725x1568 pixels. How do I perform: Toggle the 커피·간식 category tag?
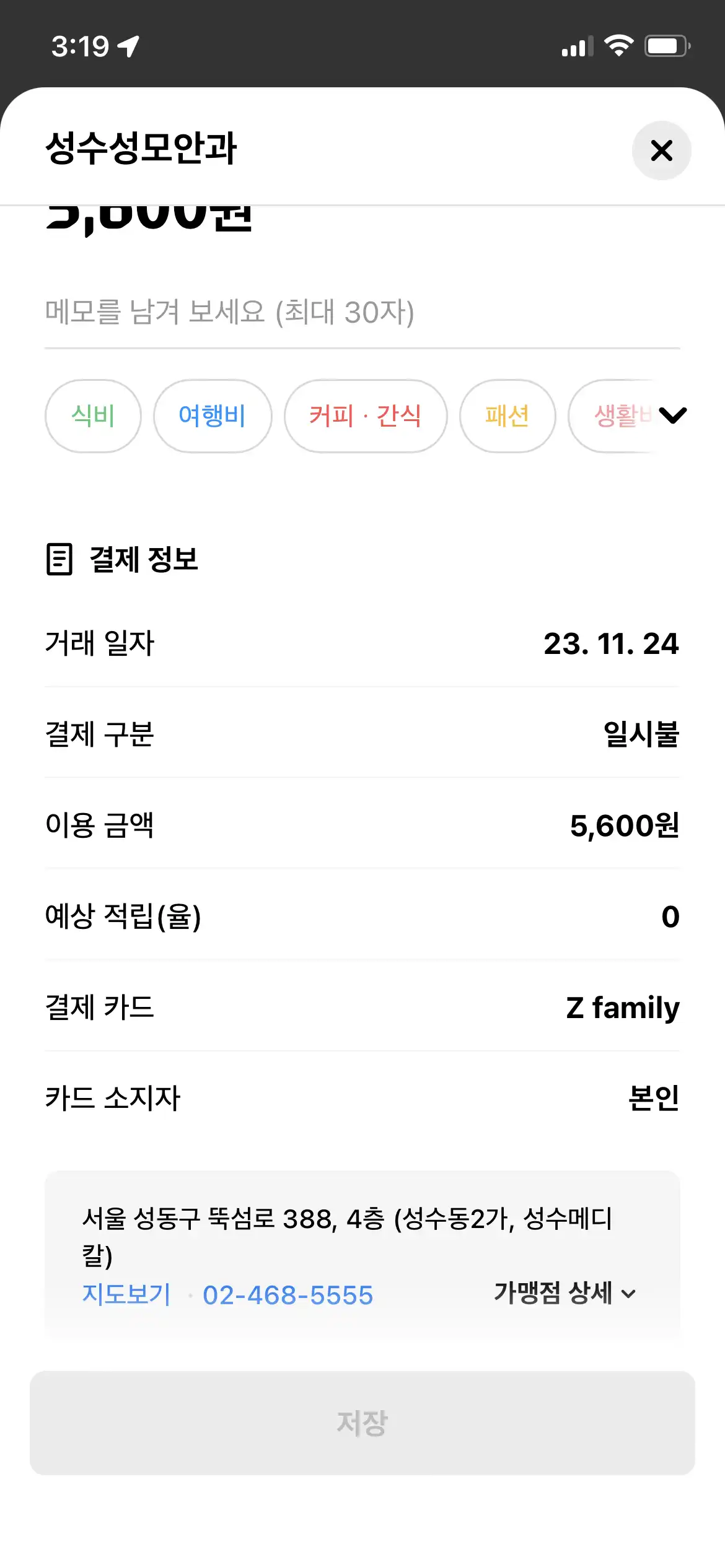point(366,416)
